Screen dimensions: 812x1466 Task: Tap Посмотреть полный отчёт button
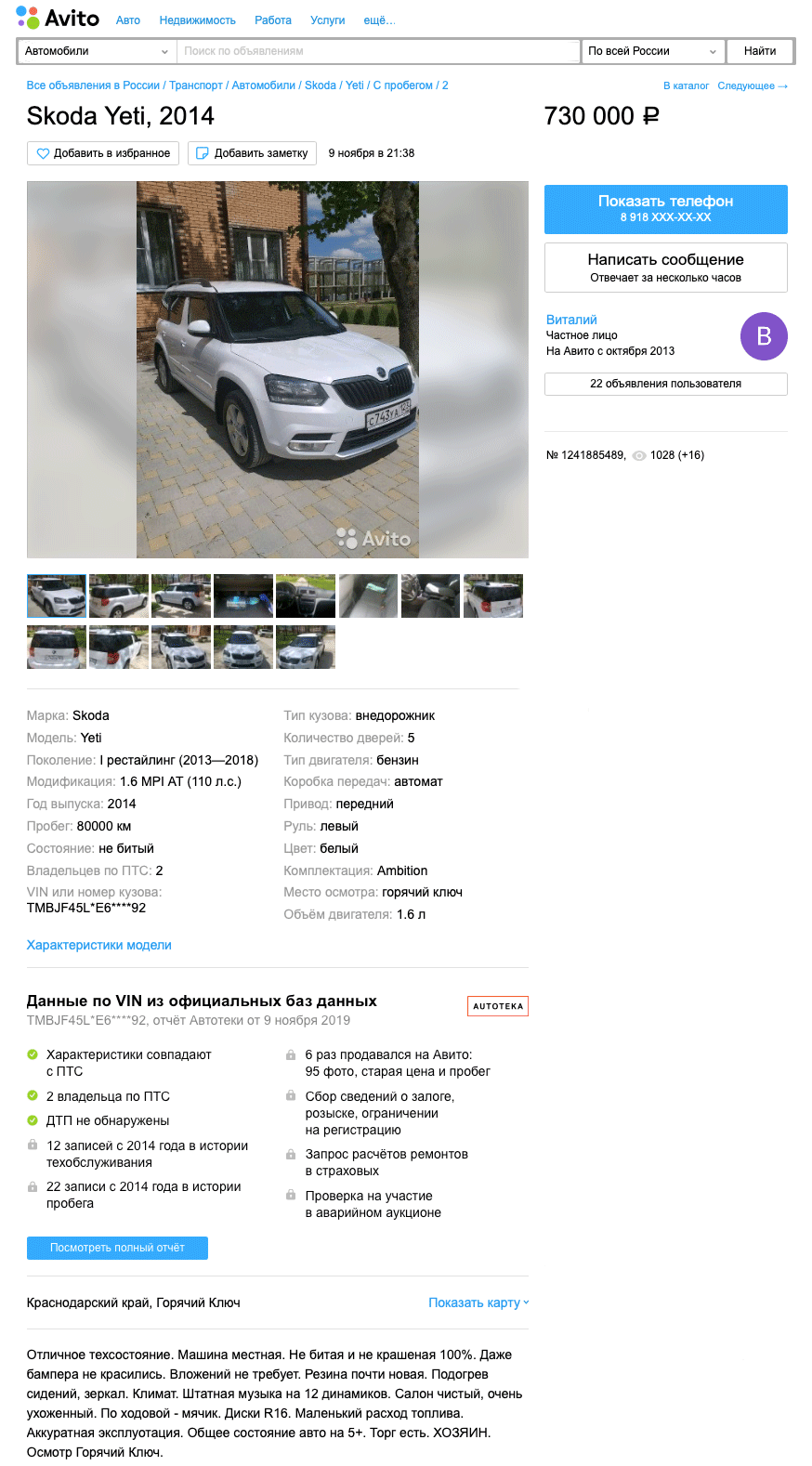[117, 1248]
